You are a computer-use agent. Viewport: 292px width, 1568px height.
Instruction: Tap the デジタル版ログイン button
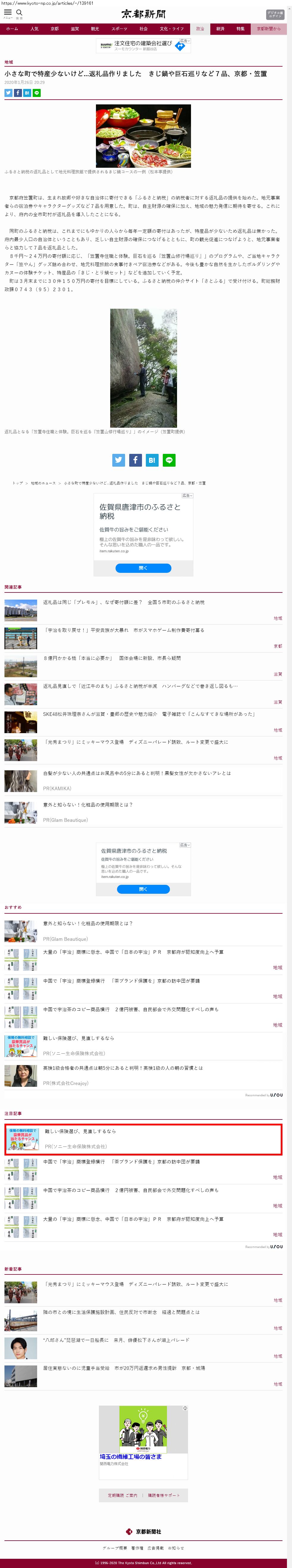point(275,15)
